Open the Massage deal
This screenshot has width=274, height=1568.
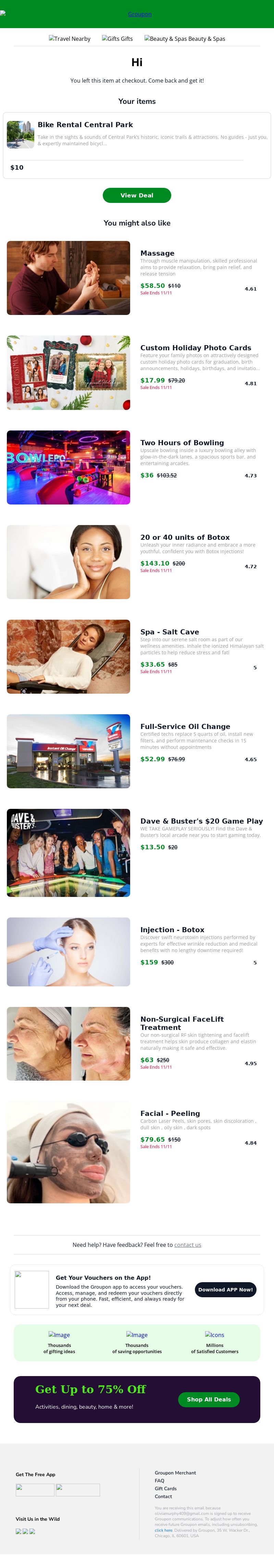pos(157,253)
